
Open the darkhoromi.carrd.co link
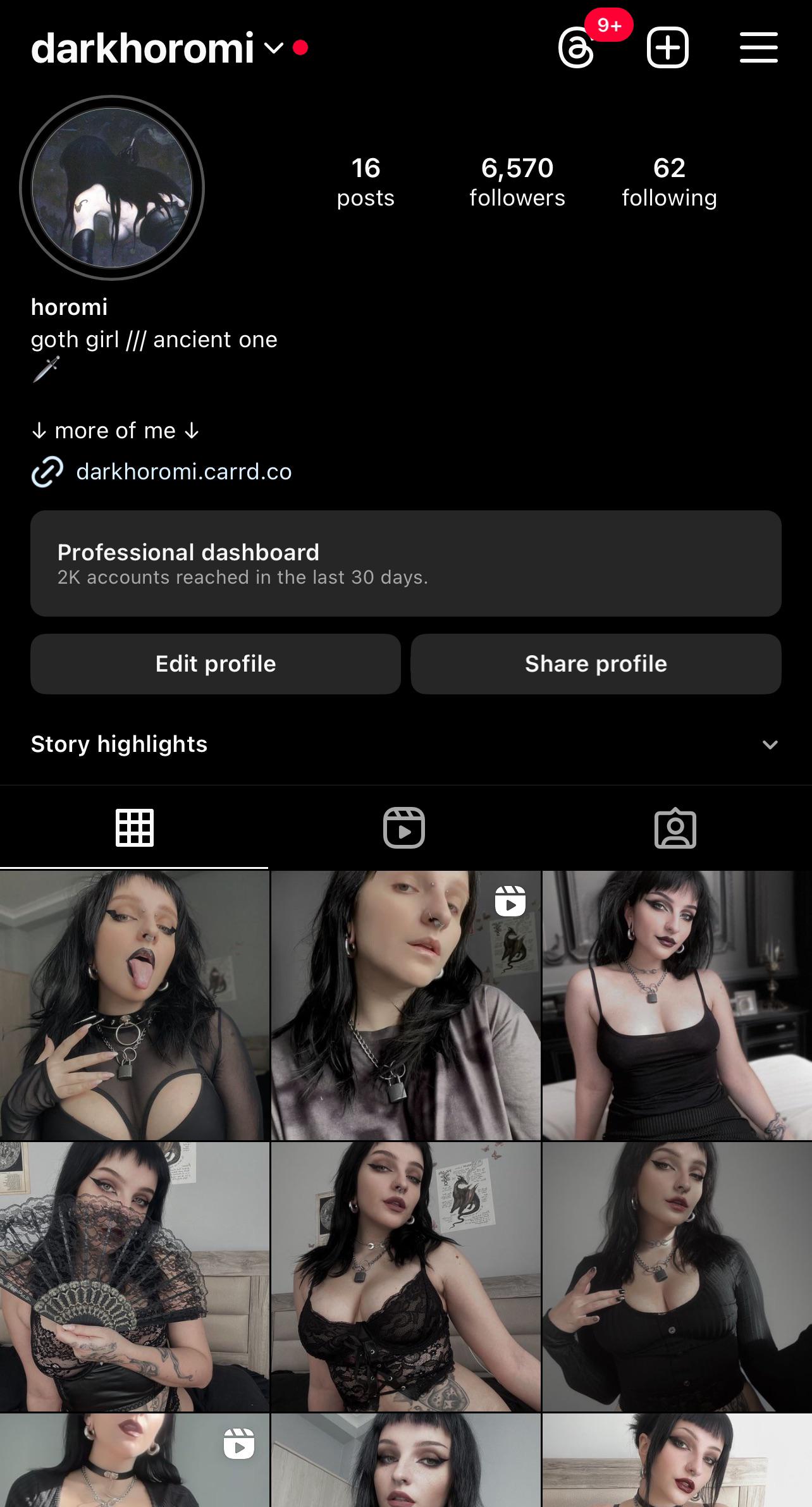click(x=183, y=472)
